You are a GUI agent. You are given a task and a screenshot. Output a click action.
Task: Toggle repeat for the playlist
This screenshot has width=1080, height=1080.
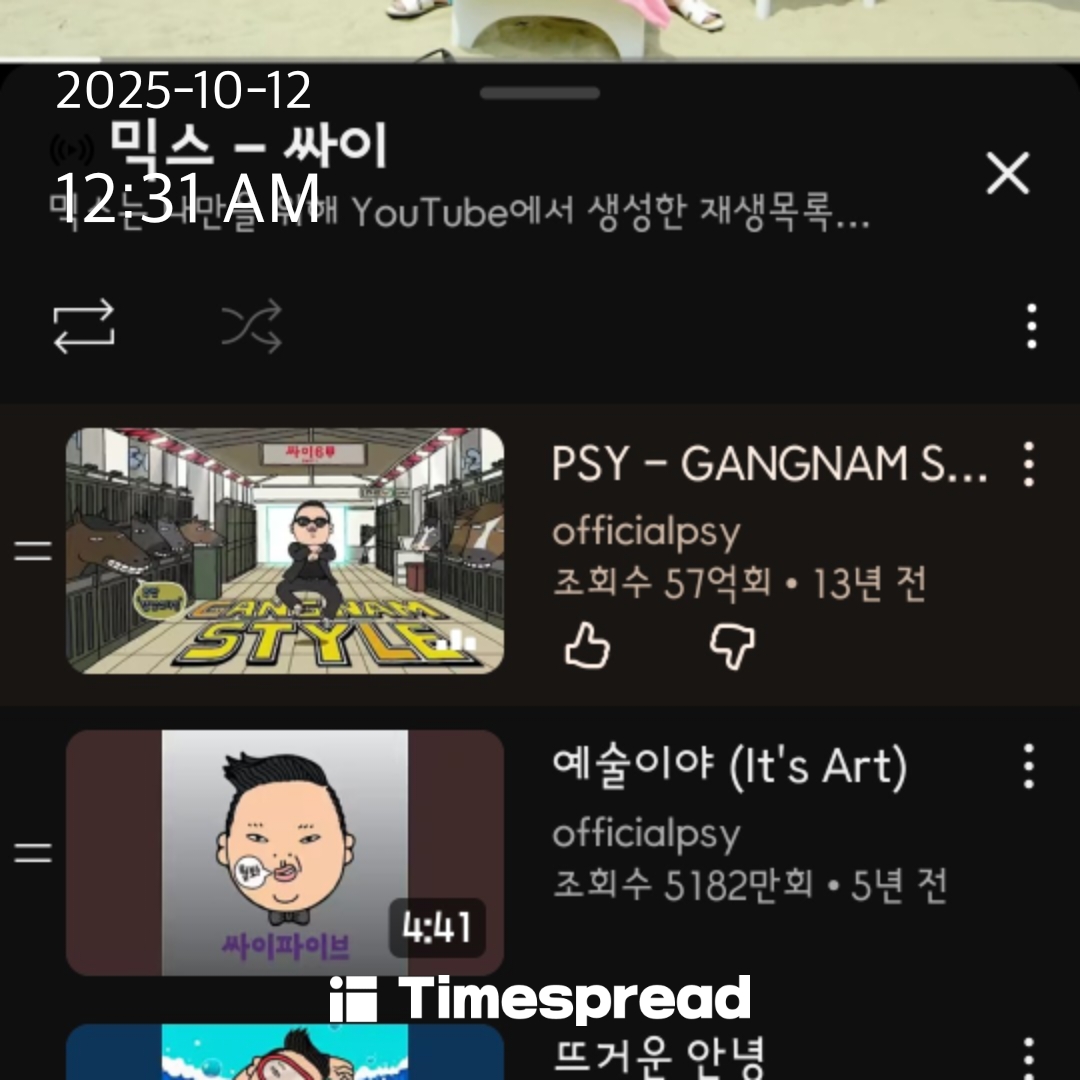84,327
